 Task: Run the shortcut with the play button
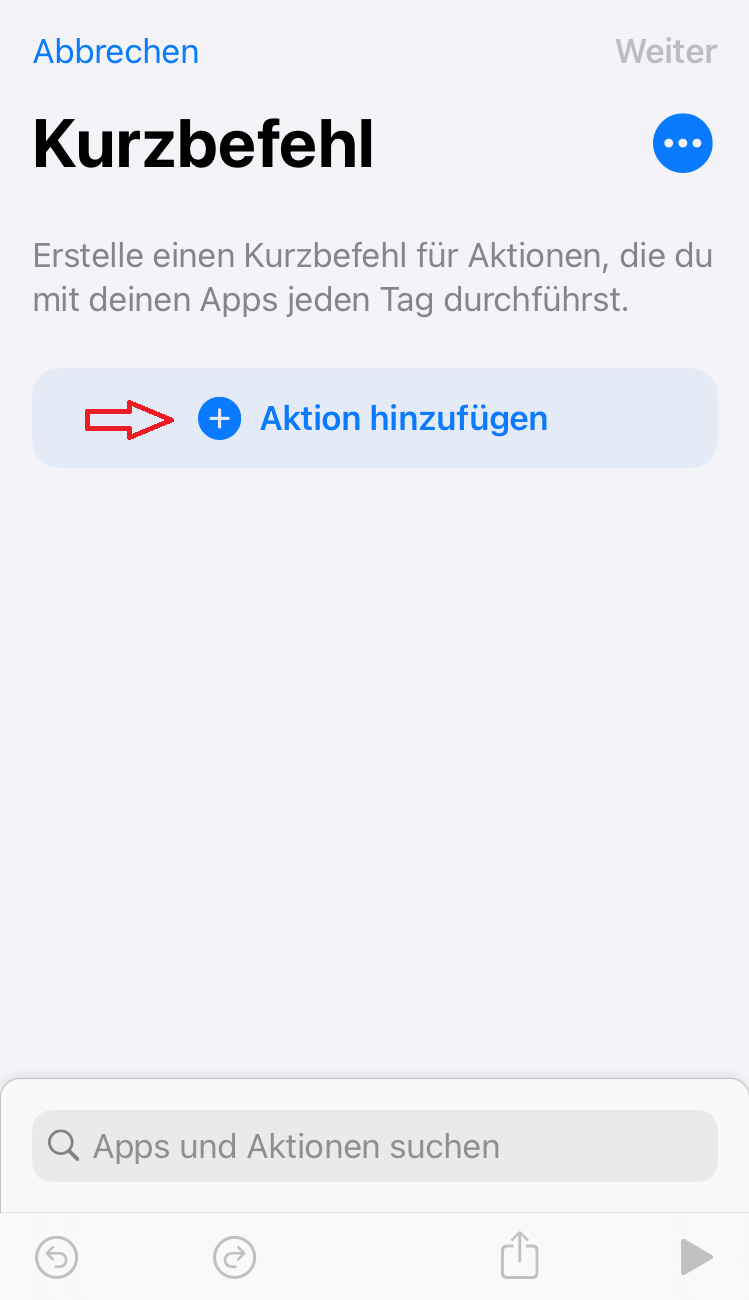click(696, 1257)
